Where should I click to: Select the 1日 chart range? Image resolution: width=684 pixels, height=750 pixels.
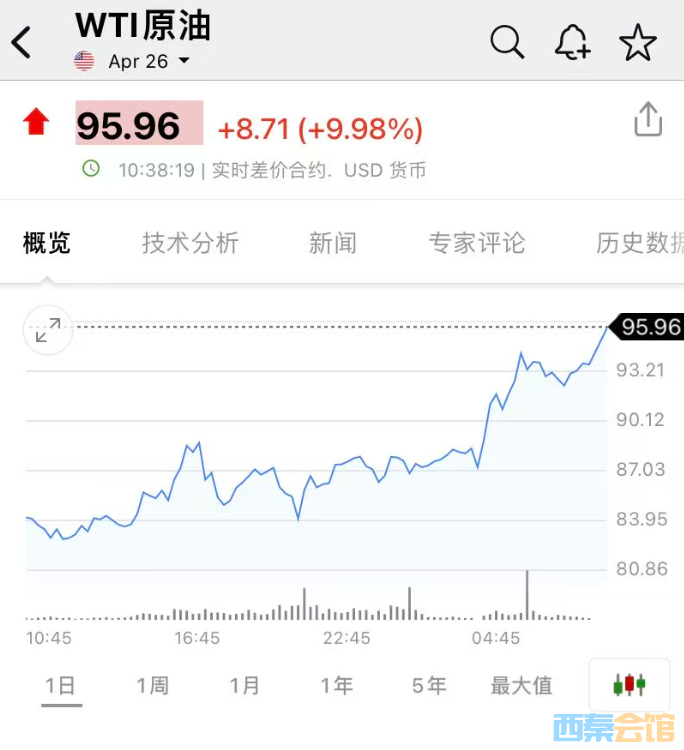[x=60, y=686]
